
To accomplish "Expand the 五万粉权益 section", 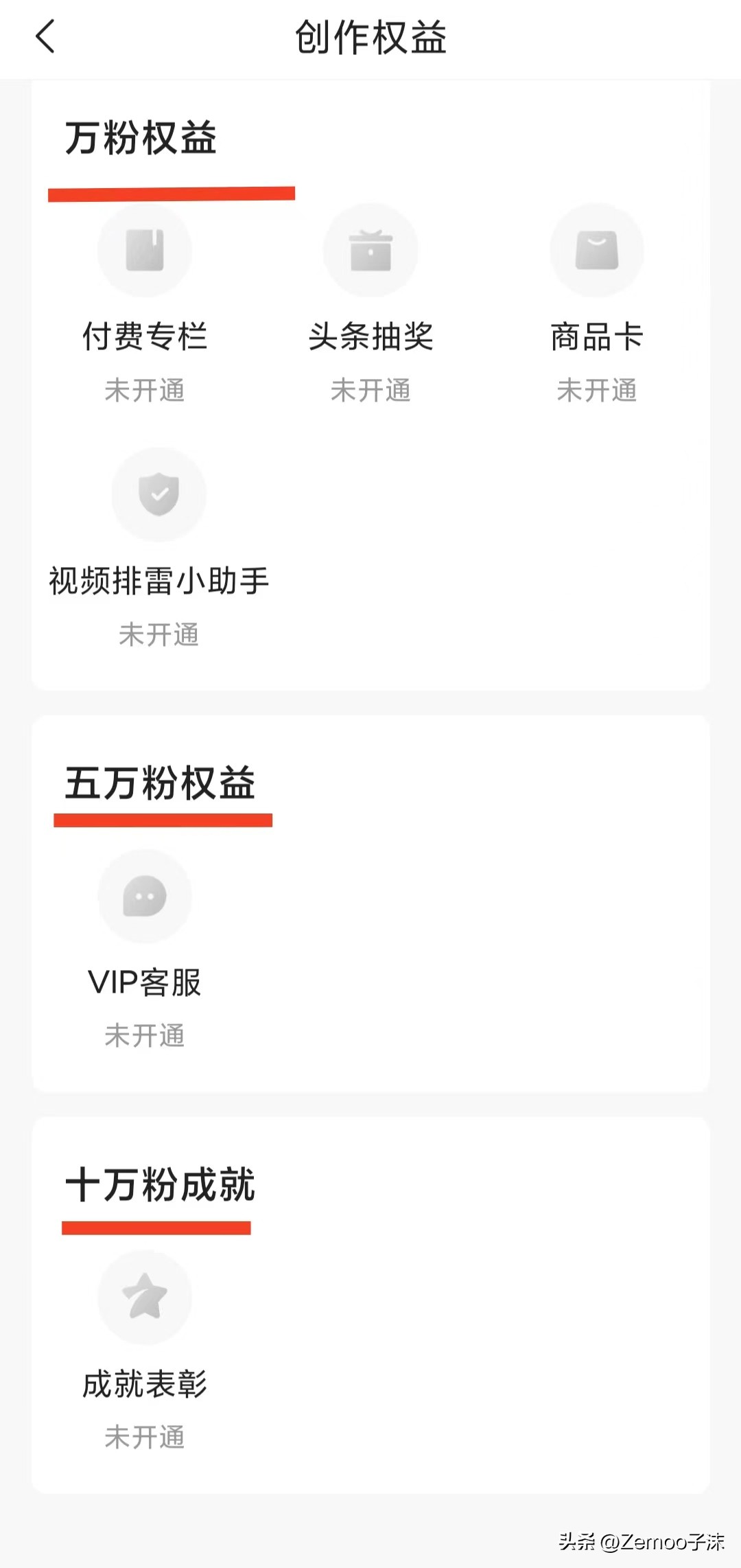I will coord(162,784).
